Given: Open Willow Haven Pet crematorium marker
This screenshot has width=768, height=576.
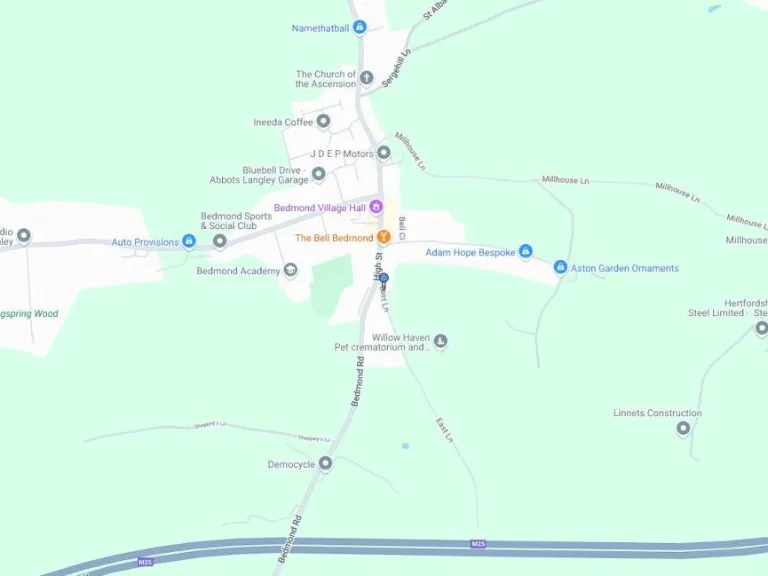Looking at the screenshot, I should (440, 342).
